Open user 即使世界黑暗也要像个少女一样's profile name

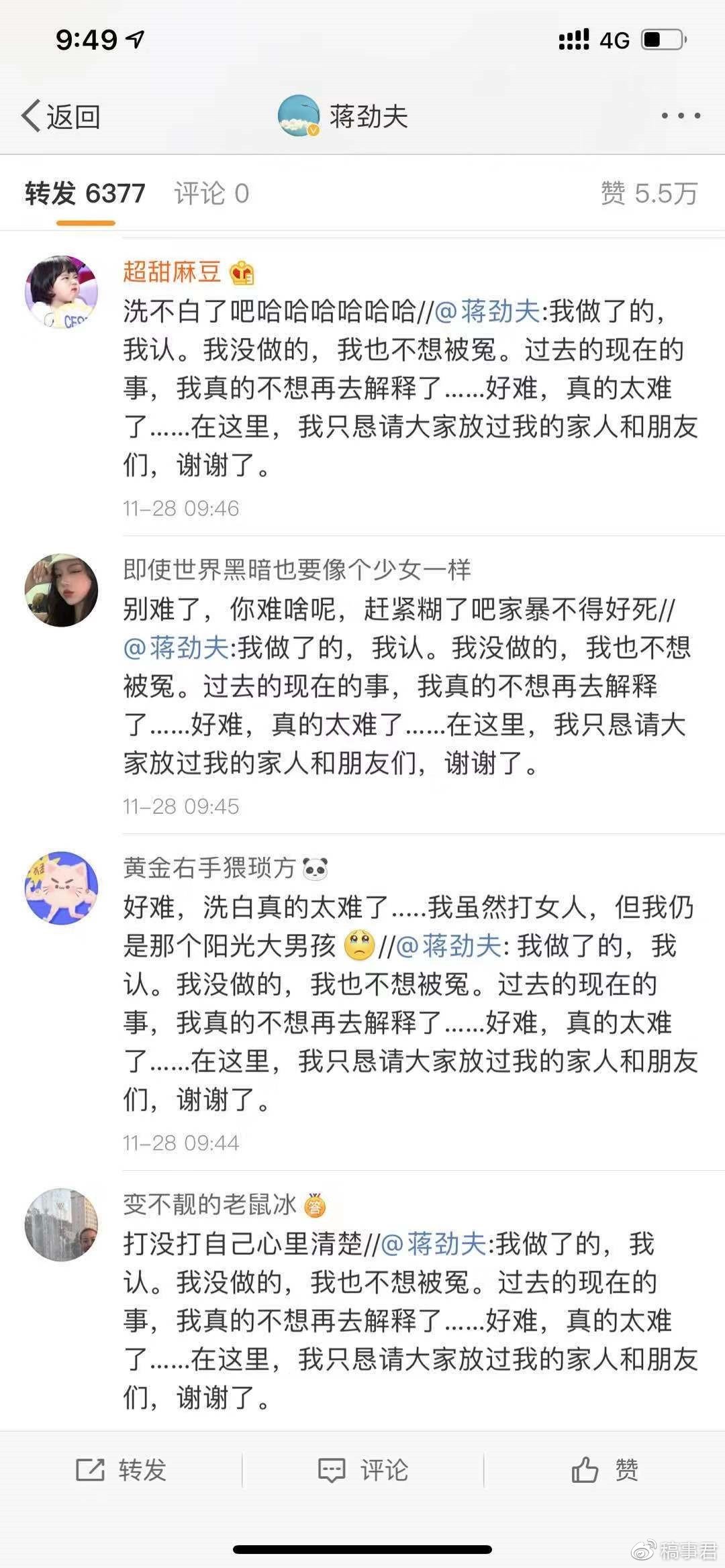click(x=297, y=570)
